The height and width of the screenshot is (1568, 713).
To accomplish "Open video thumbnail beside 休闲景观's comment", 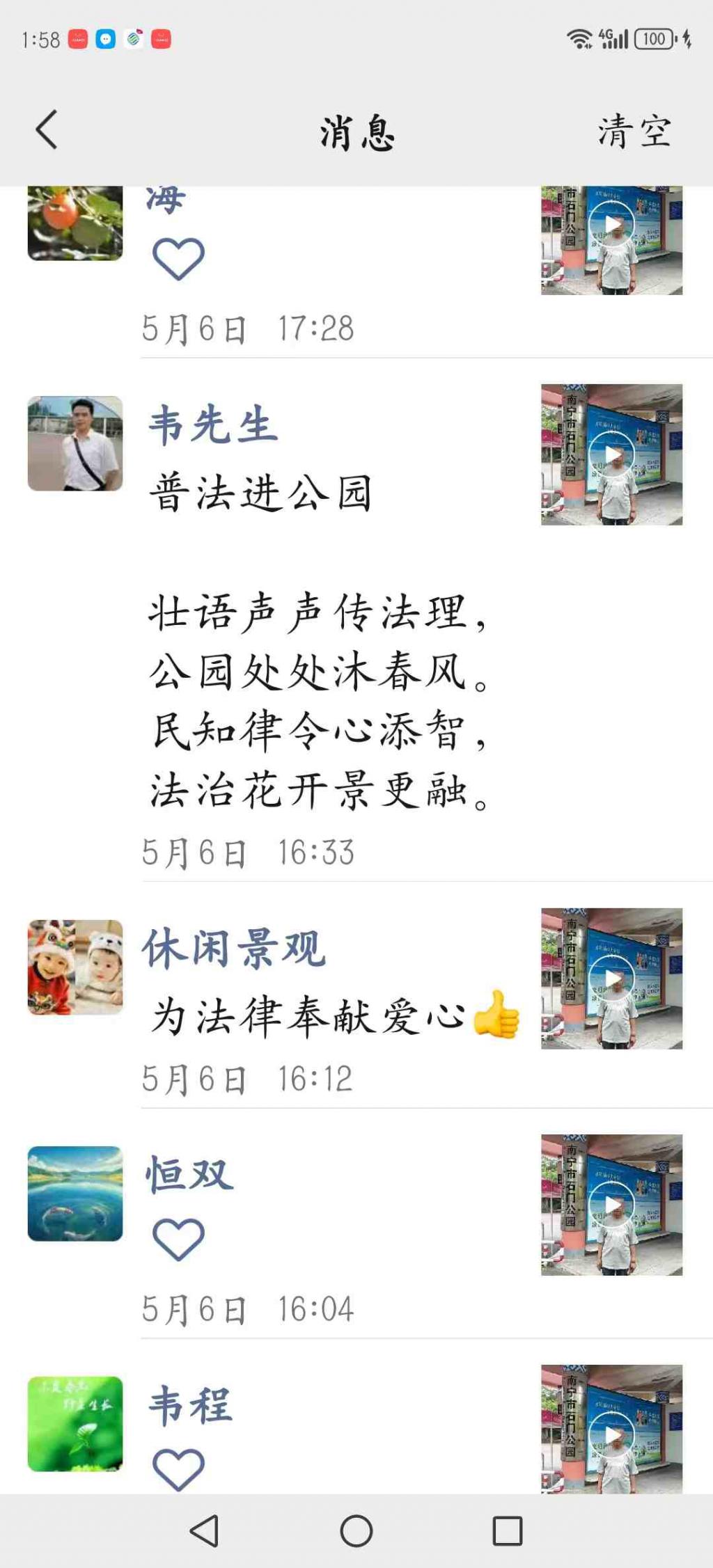I will click(611, 978).
